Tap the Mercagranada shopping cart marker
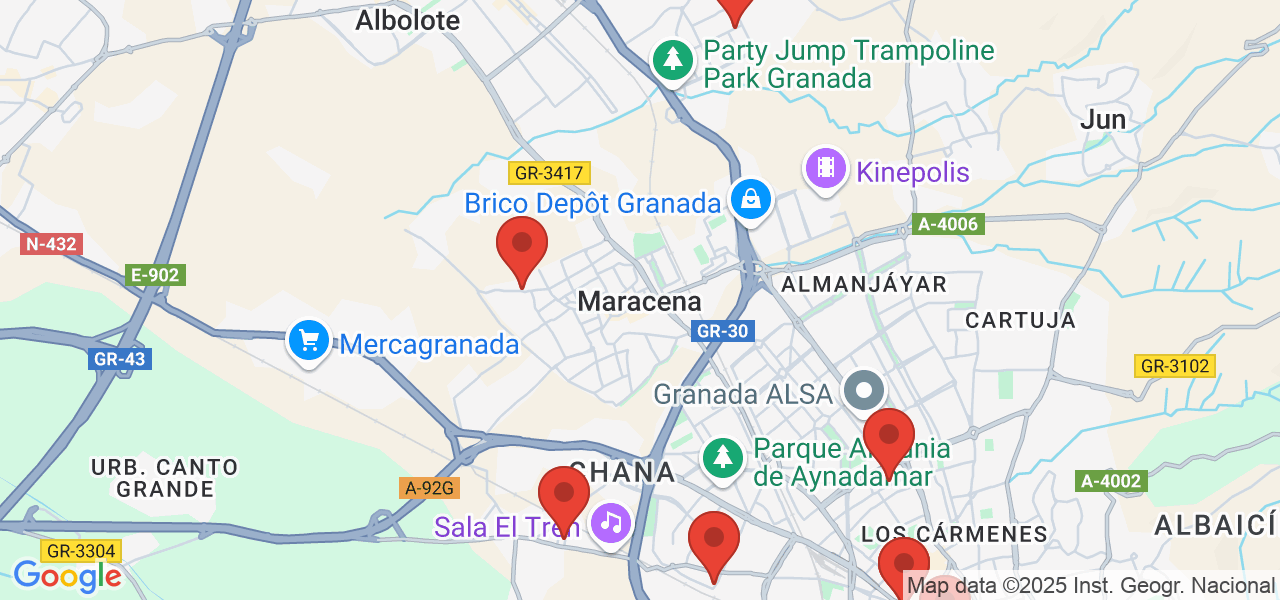This screenshot has height=600, width=1280. pos(309,343)
